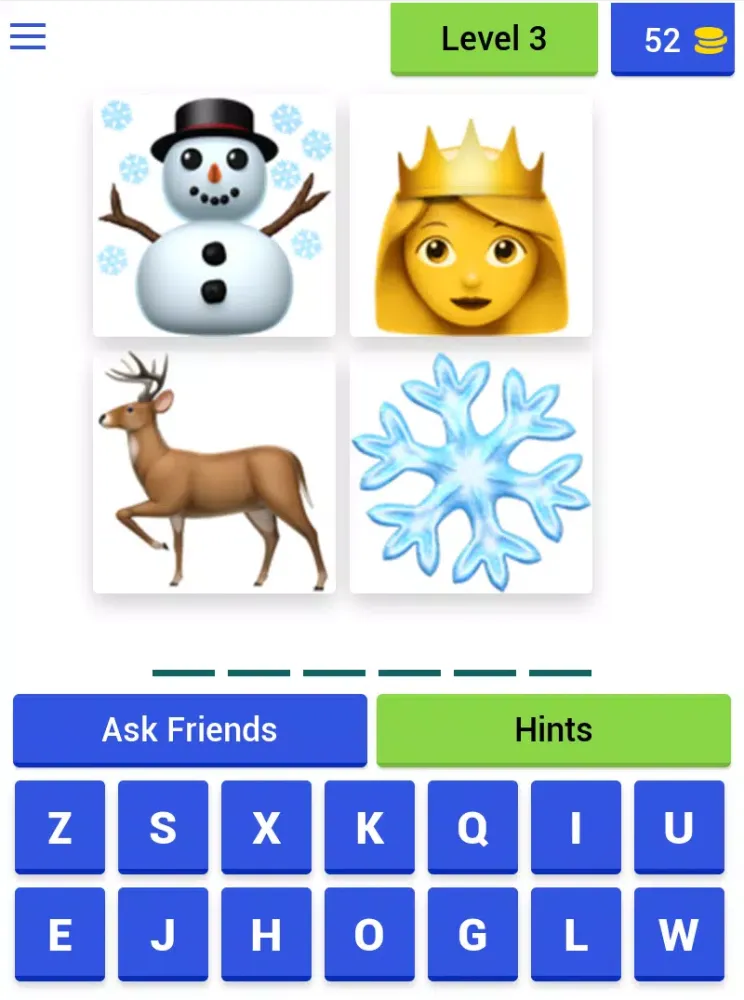Select the letter Q tile
The width and height of the screenshot is (744, 1000).
coord(472,827)
